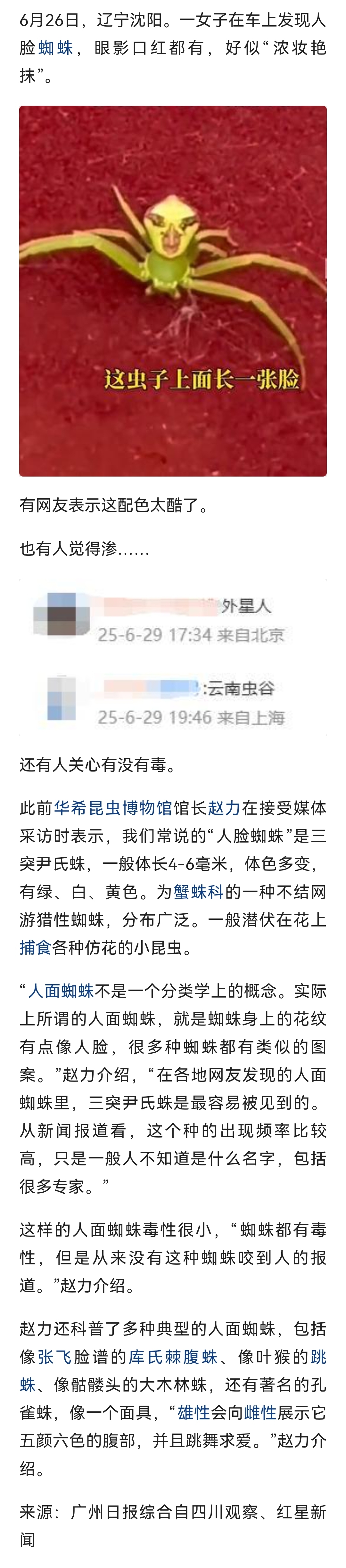This screenshot has height=1568, width=346.
Task: Open the 库氏棘腹蛛 link
Action: [x=173, y=1357]
